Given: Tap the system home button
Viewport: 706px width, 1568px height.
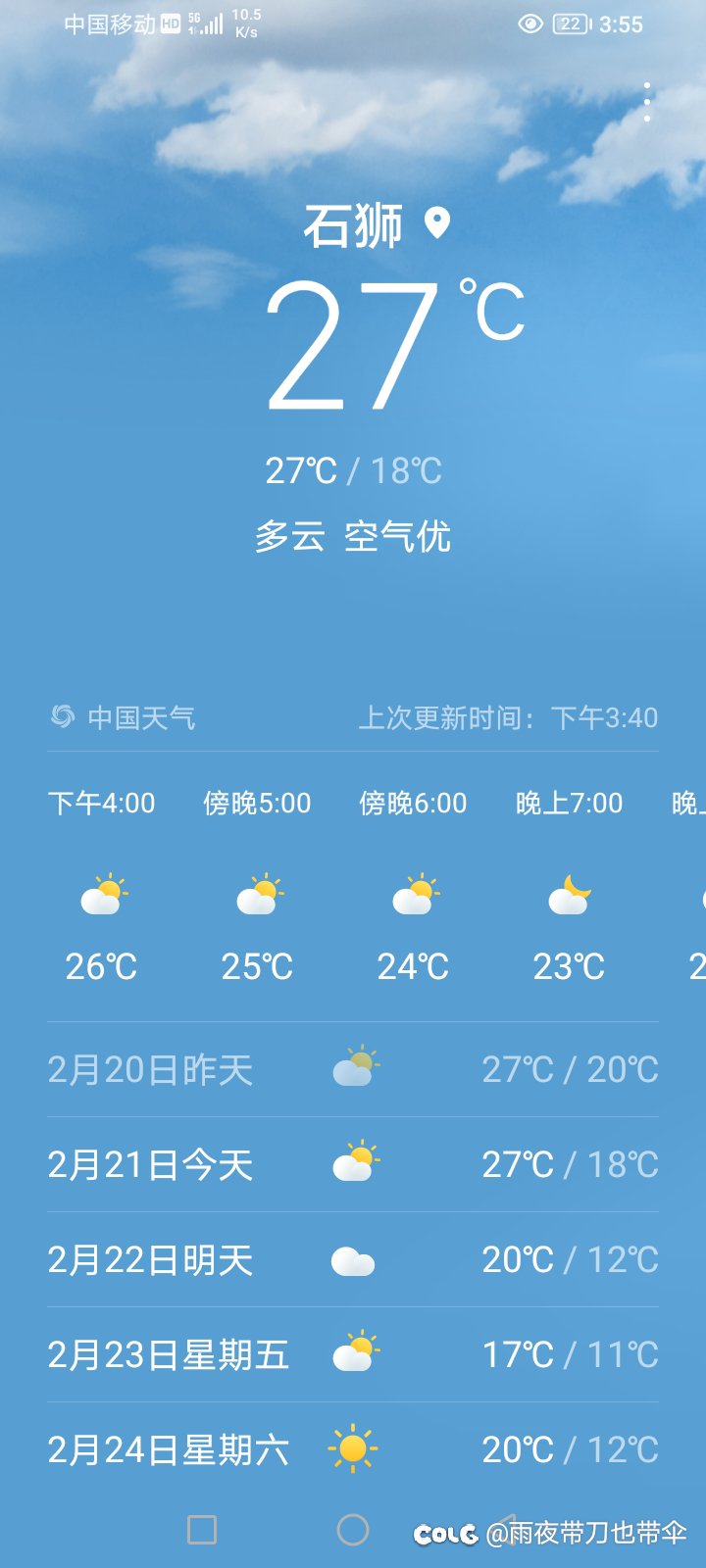Looking at the screenshot, I should 353,1530.
